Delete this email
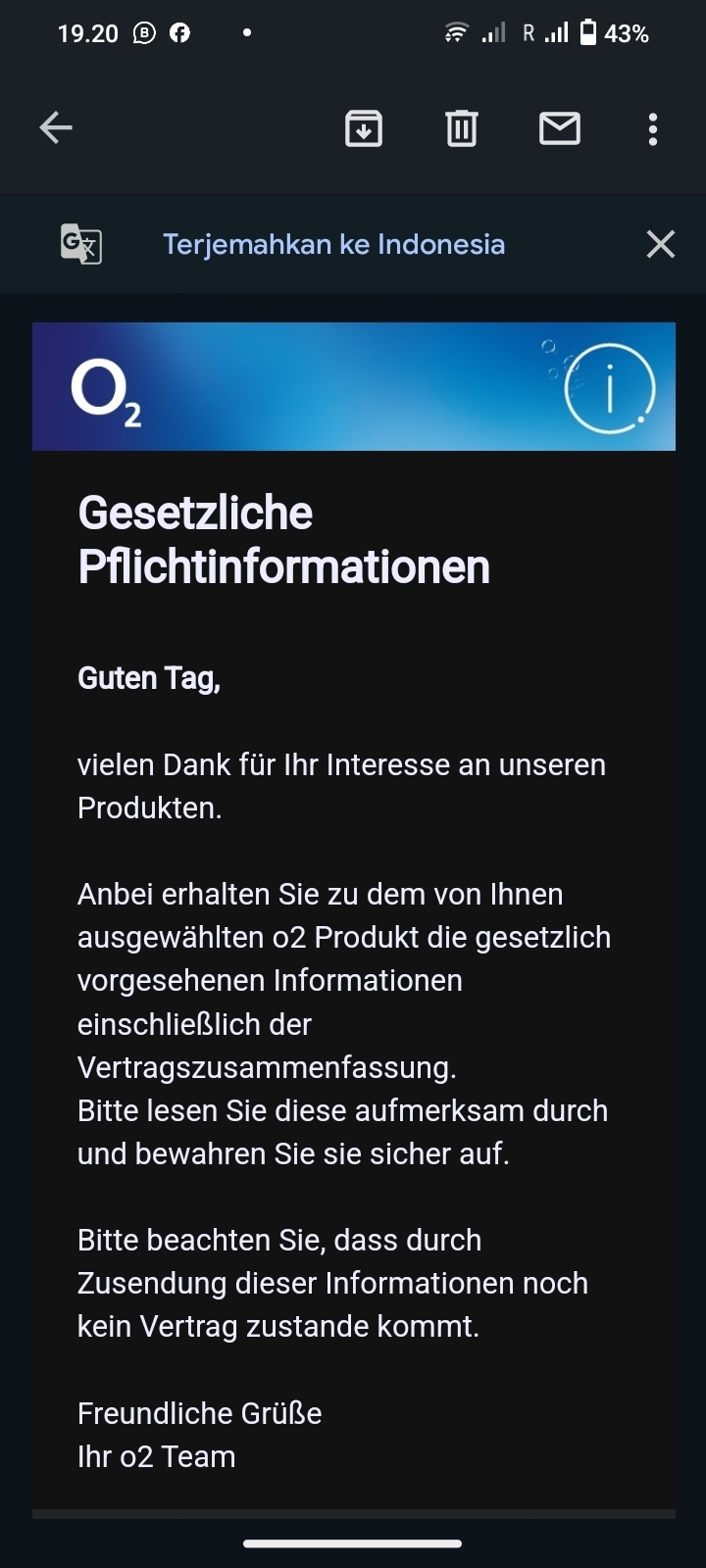 point(462,128)
